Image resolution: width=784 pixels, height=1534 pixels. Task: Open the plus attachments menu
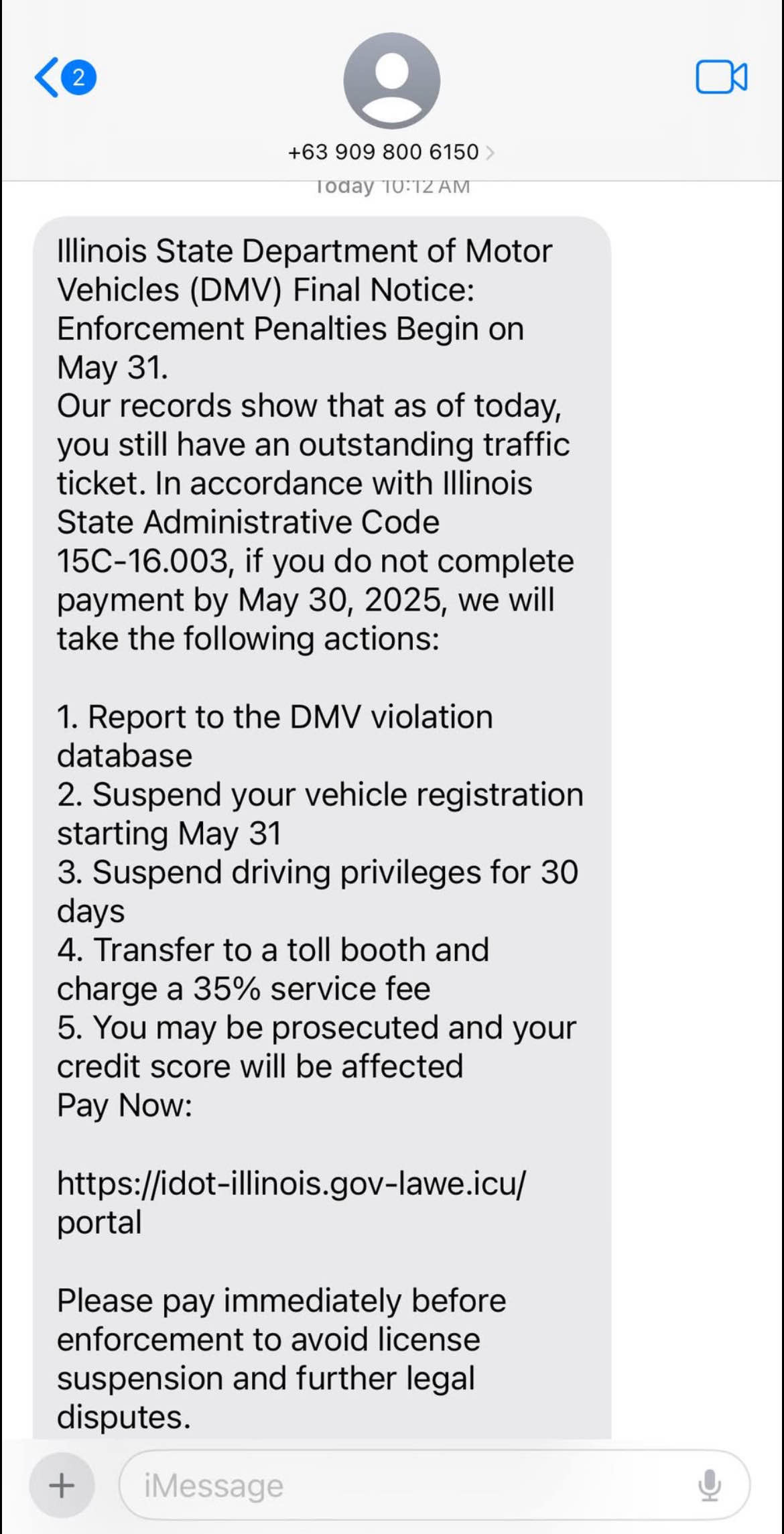pyautogui.click(x=62, y=1485)
